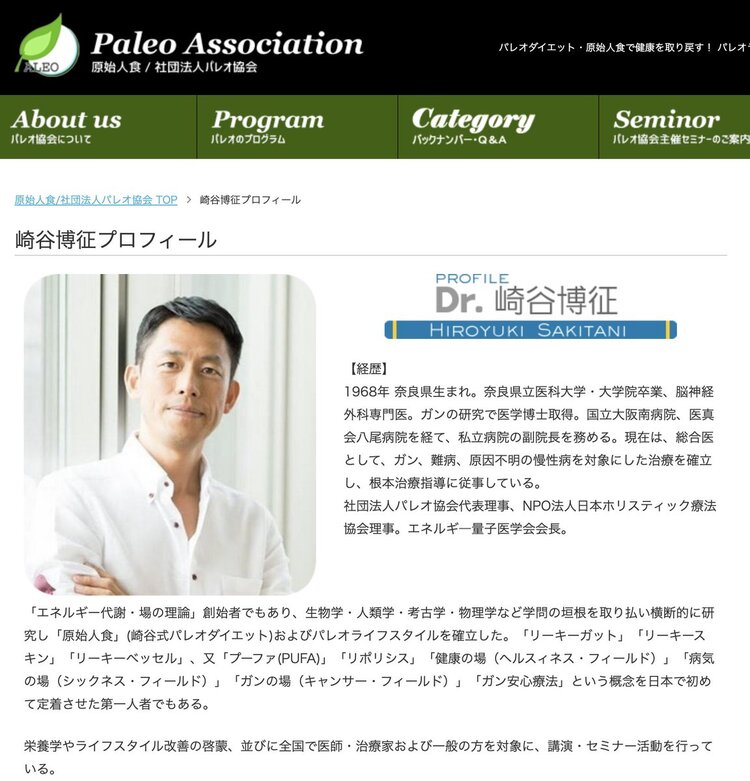The image size is (750, 781).
Task: Open the About us menu
Action: tap(97, 126)
